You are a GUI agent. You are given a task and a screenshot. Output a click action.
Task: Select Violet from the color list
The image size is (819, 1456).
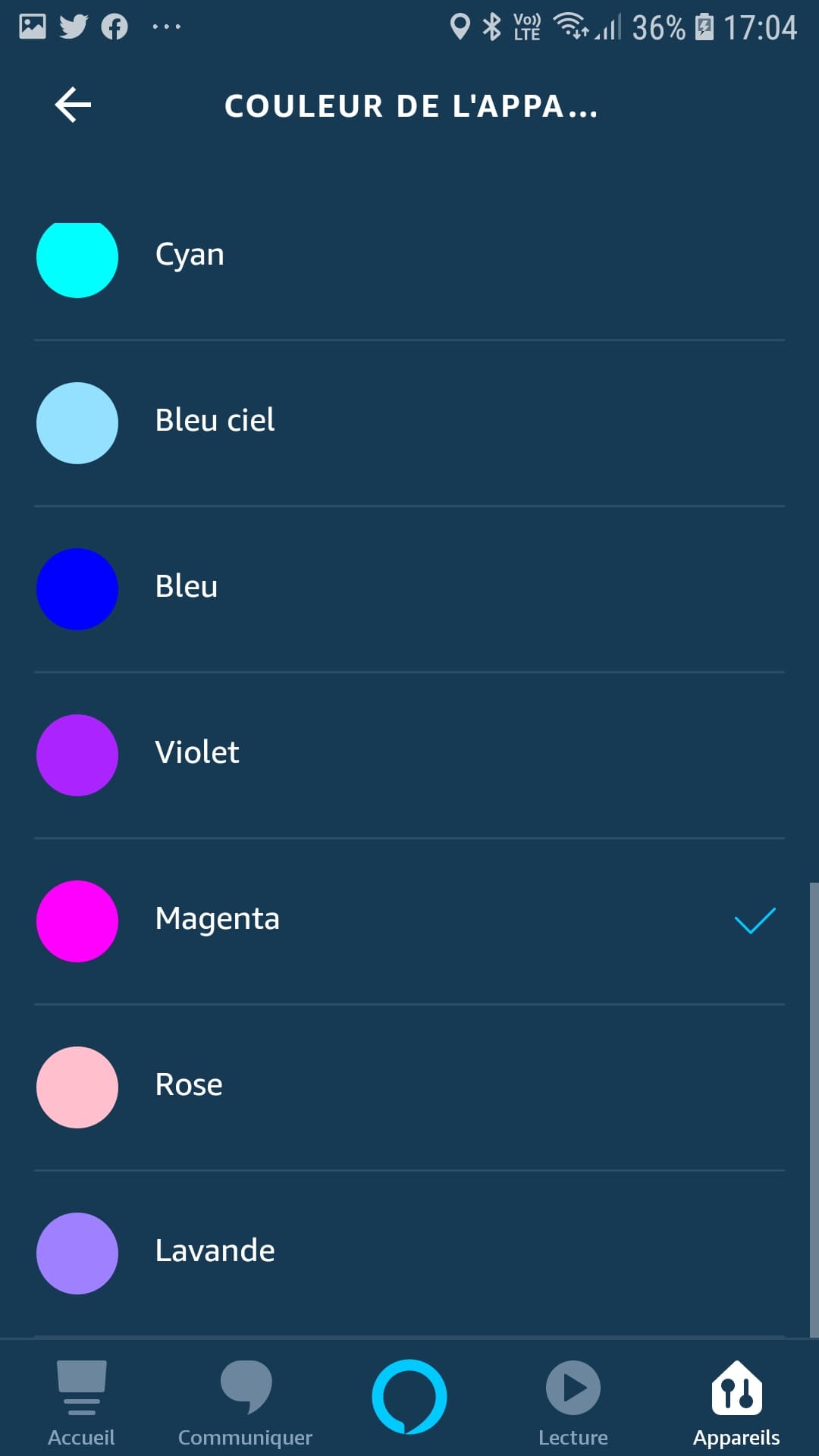click(409, 755)
